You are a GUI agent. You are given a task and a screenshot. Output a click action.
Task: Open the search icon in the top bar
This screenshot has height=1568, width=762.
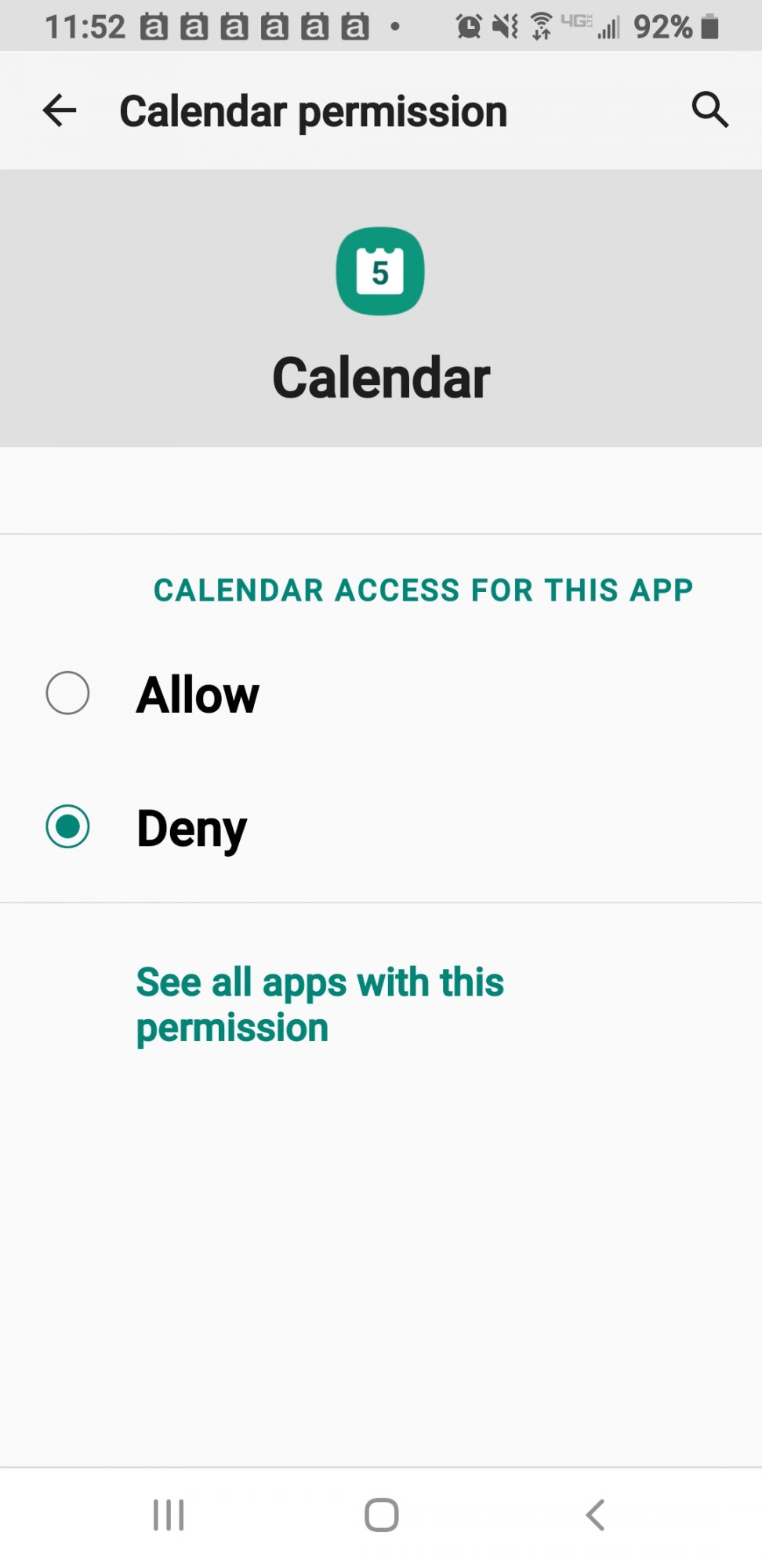[x=710, y=110]
